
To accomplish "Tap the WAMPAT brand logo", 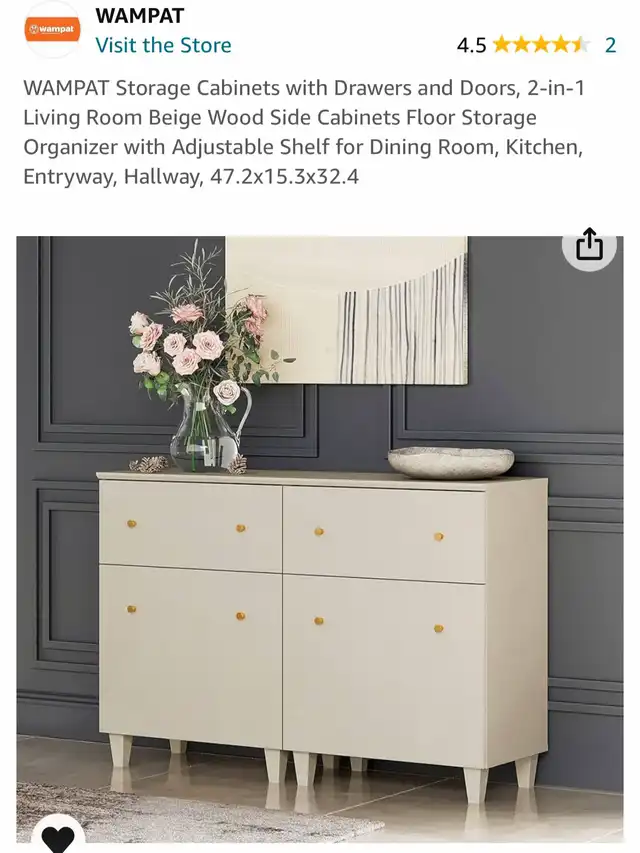I will coord(52,30).
